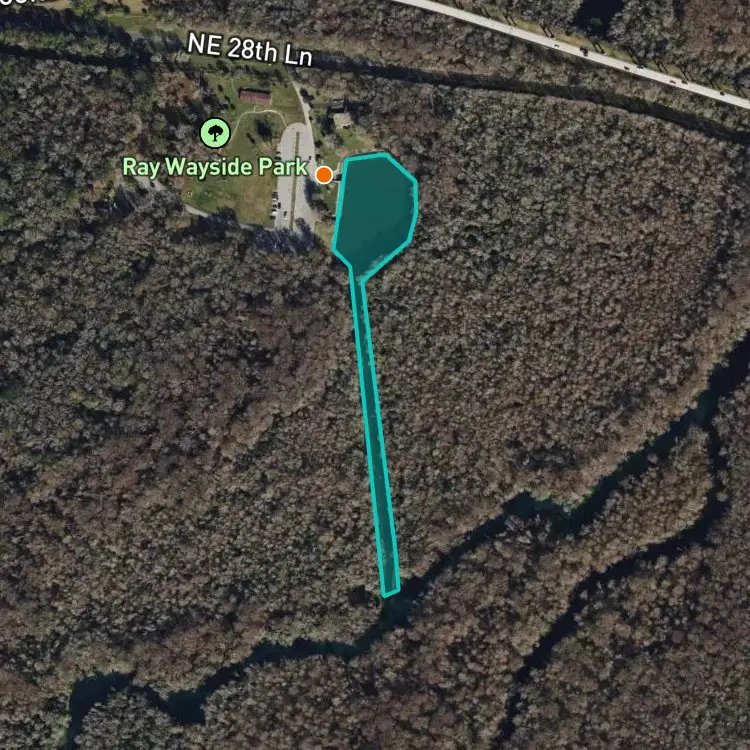Viewport: 750px width, 750px height.
Task: Open the Ray Wayside Park map marker
Action: (x=212, y=131)
